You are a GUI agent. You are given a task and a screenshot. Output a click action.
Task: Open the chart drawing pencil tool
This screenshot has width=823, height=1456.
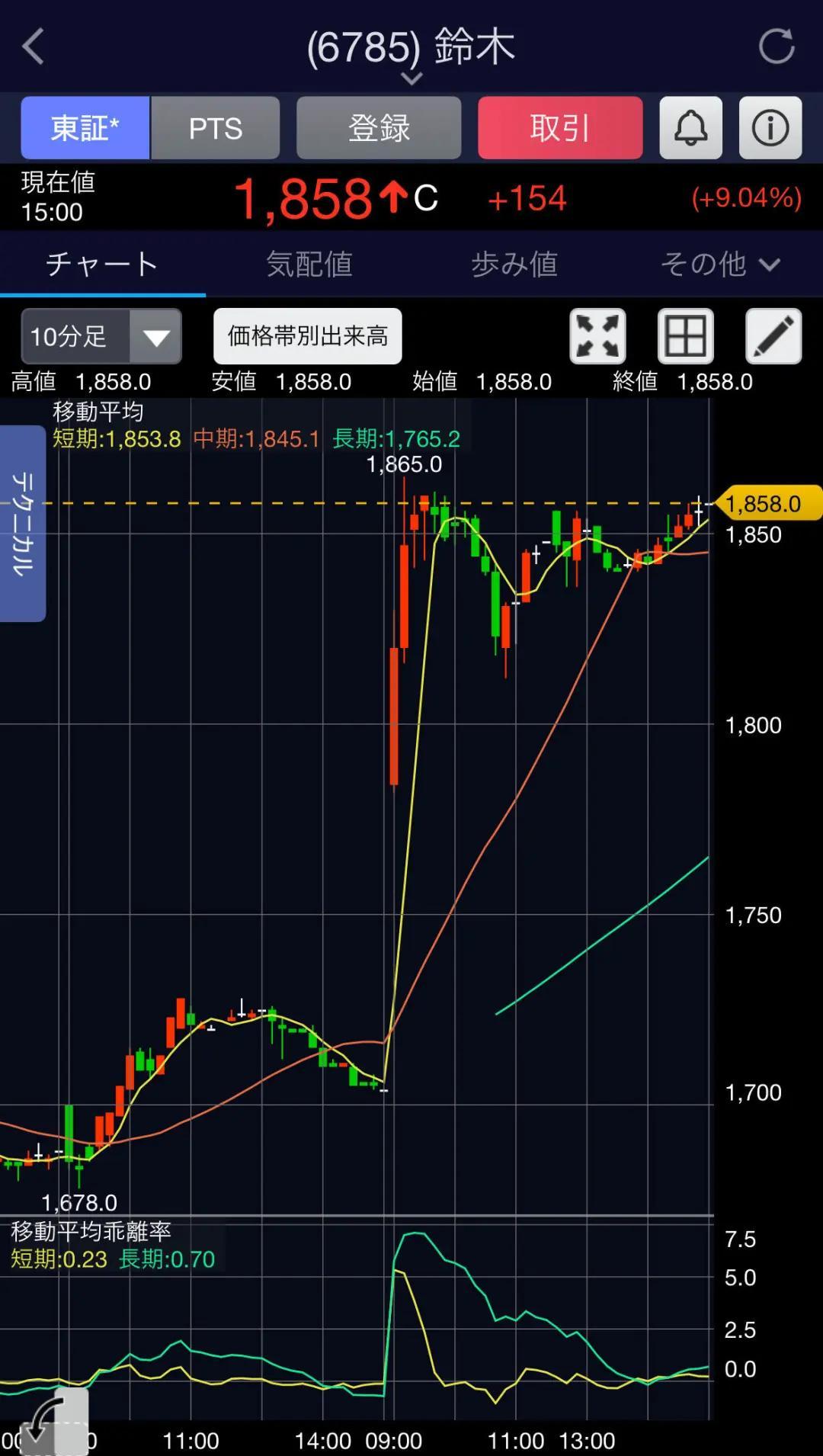pyautogui.click(x=773, y=336)
